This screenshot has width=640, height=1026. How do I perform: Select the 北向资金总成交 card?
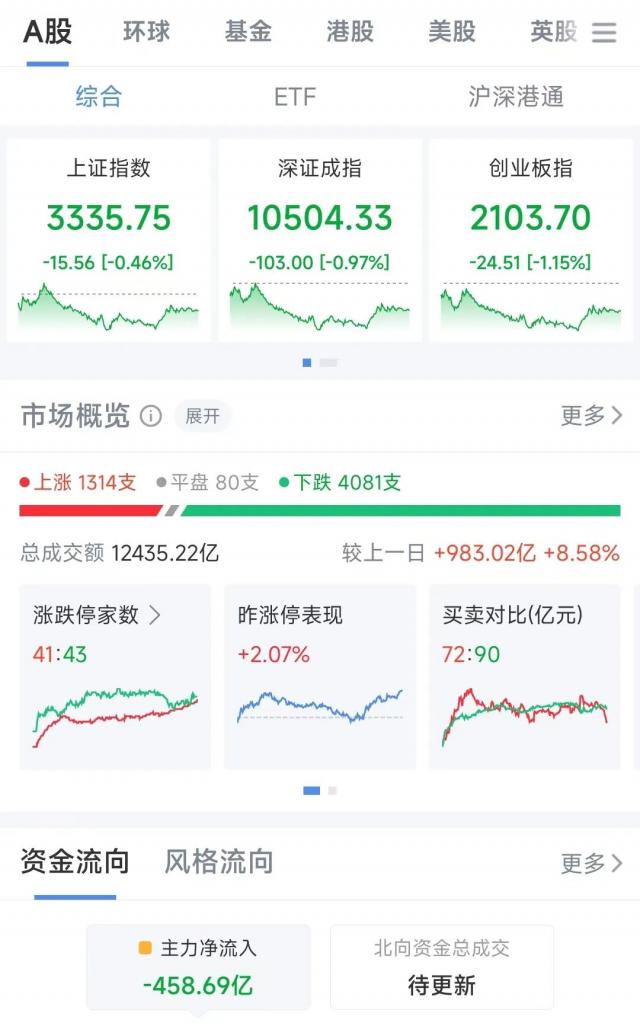442,967
